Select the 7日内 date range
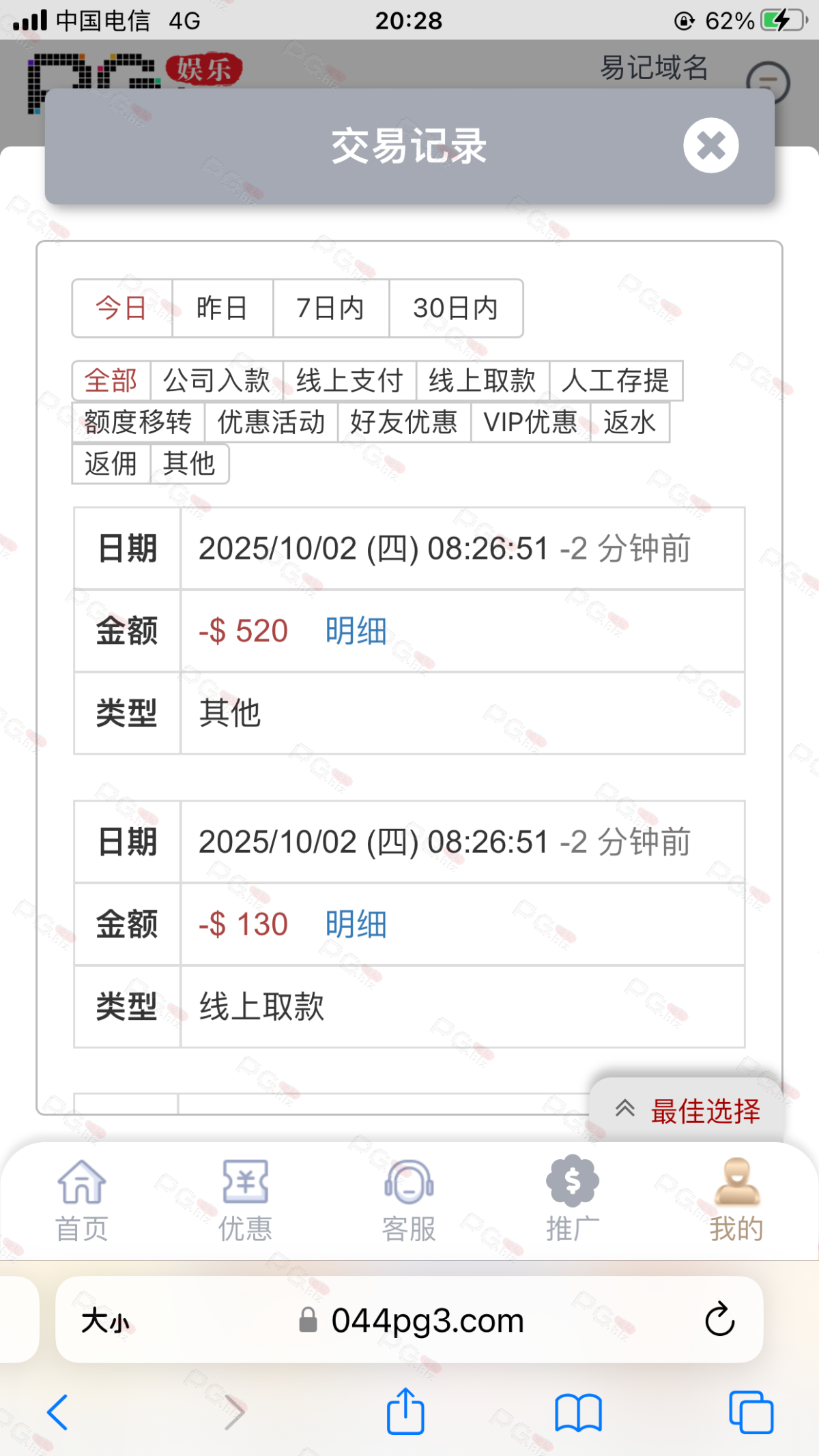Viewport: 819px width, 1456px height. click(x=330, y=308)
